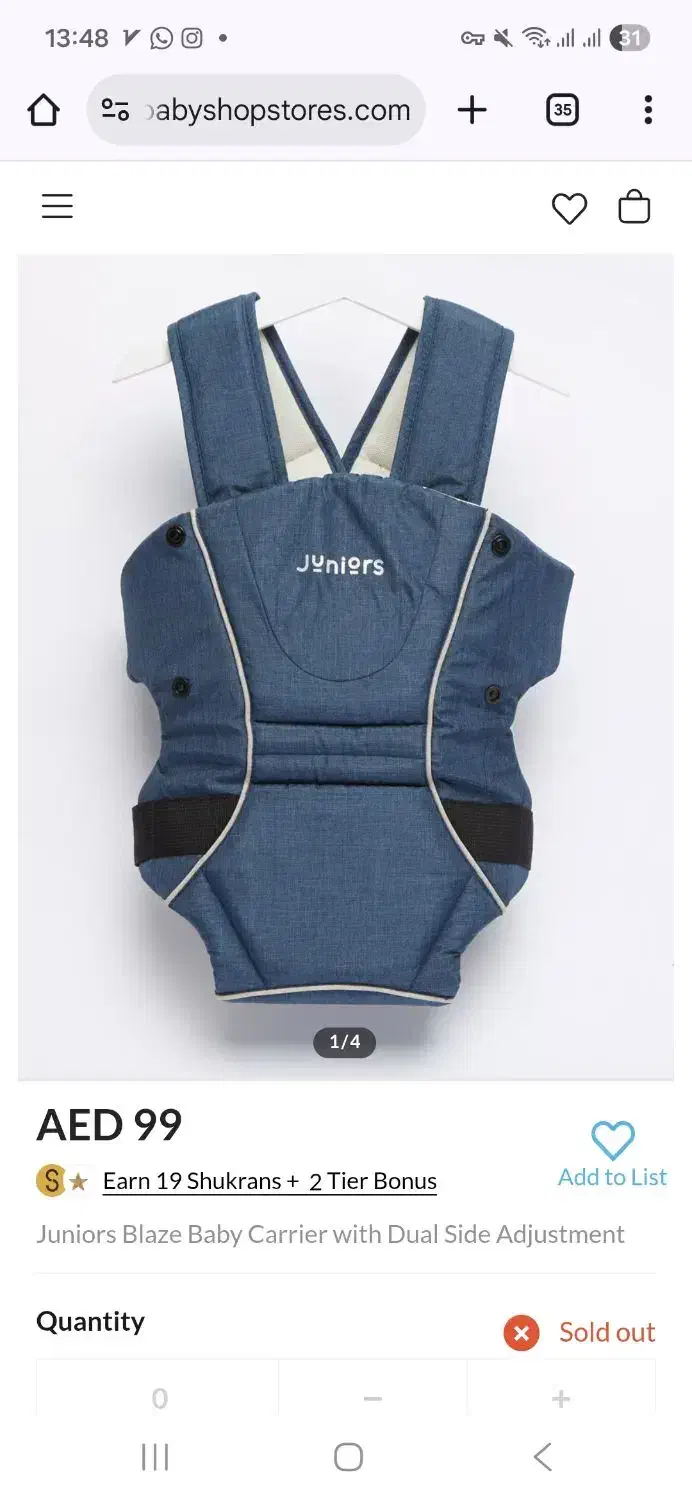Open the wishlist heart in header
Screen dimensions: 692x1500
coord(569,208)
